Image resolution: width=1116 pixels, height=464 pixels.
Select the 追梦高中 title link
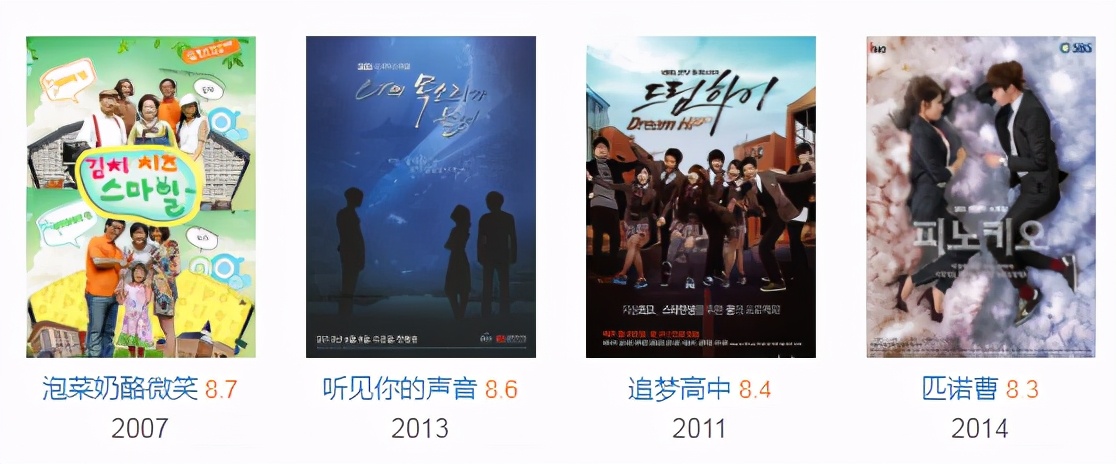[x=679, y=389]
